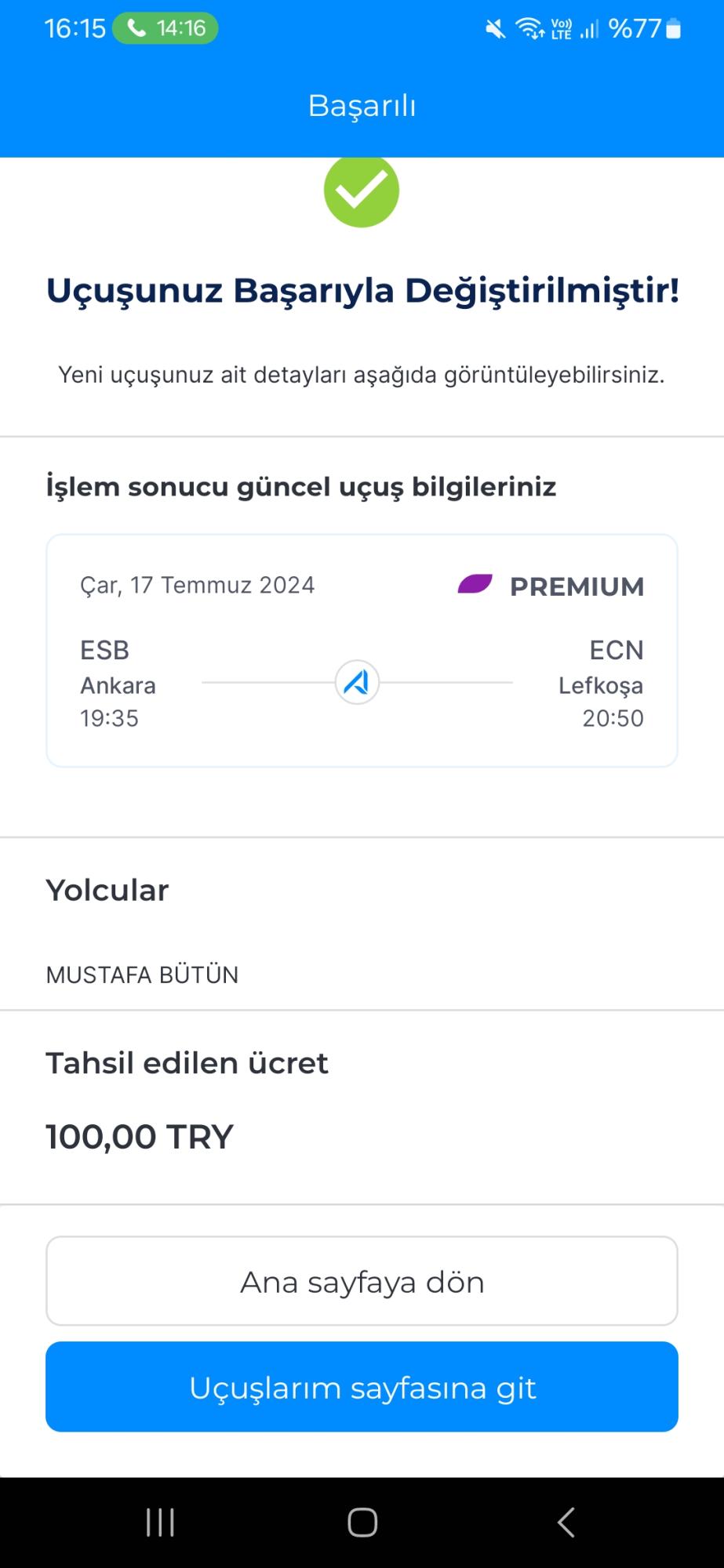Select the fare amount 100,00 TRY
This screenshot has height=1568, width=724.
pos(140,1135)
